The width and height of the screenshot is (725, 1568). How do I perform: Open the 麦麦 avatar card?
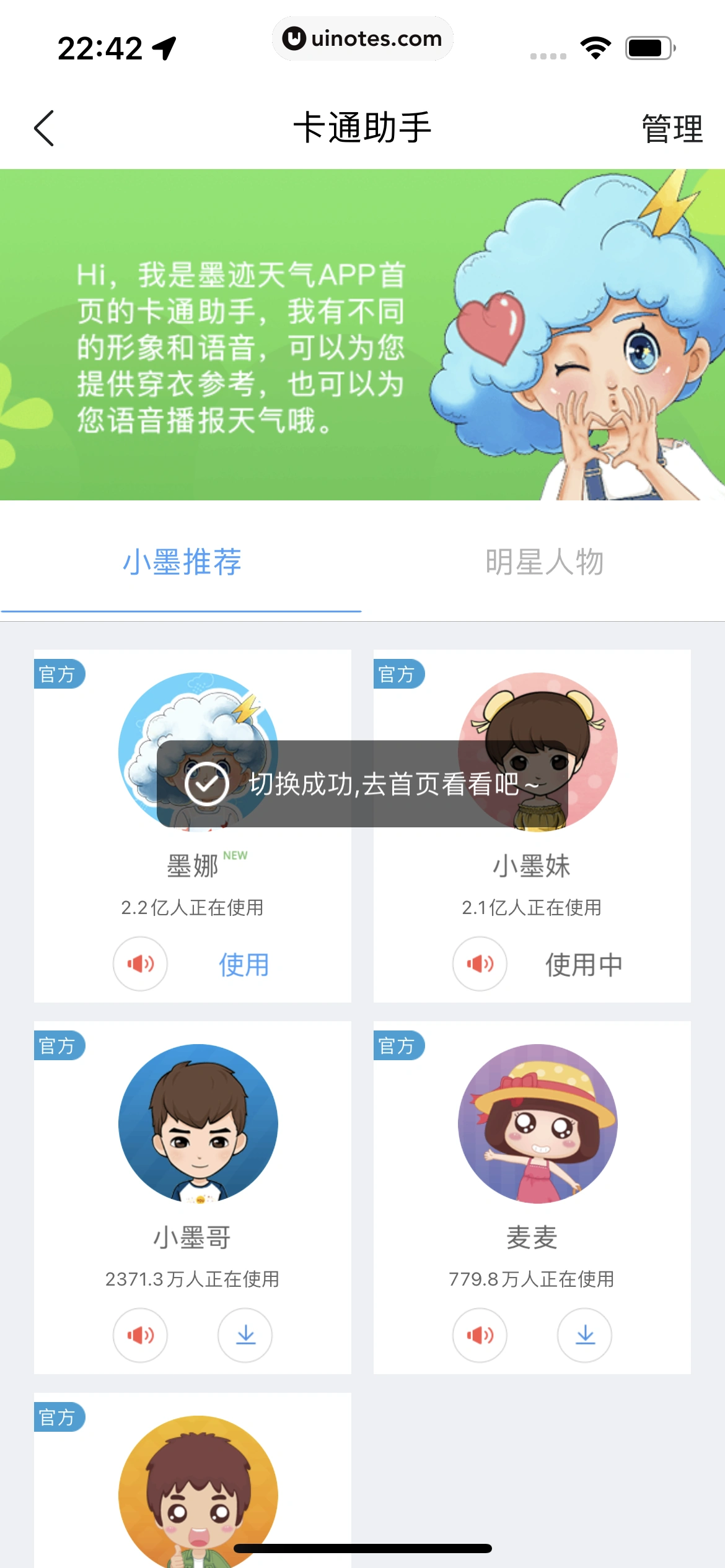(x=537, y=1123)
